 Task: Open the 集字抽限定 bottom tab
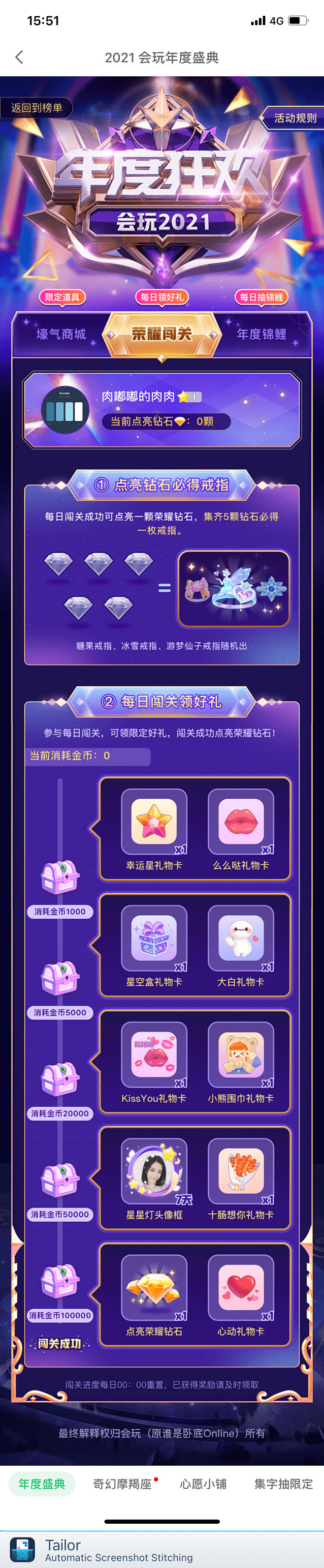283,1483
